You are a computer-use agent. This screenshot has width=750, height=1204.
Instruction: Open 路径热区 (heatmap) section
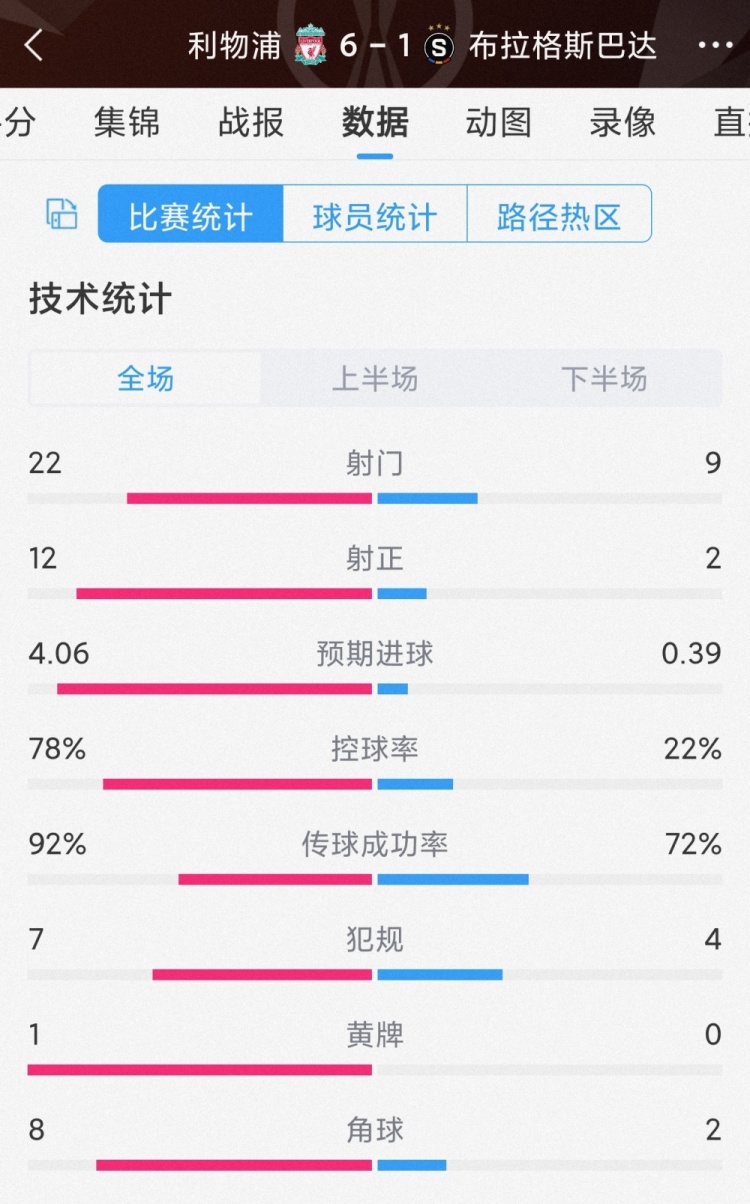point(559,214)
